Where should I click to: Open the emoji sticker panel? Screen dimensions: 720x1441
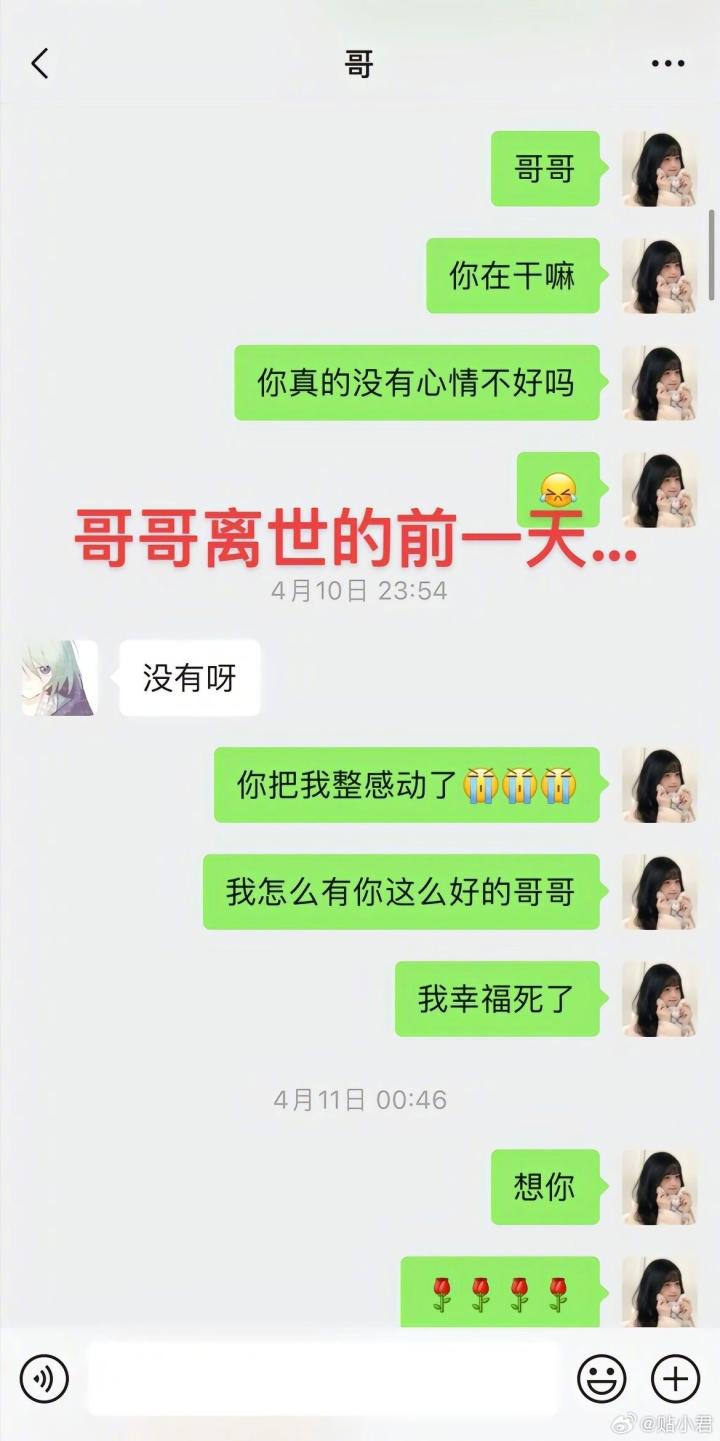pos(601,1380)
